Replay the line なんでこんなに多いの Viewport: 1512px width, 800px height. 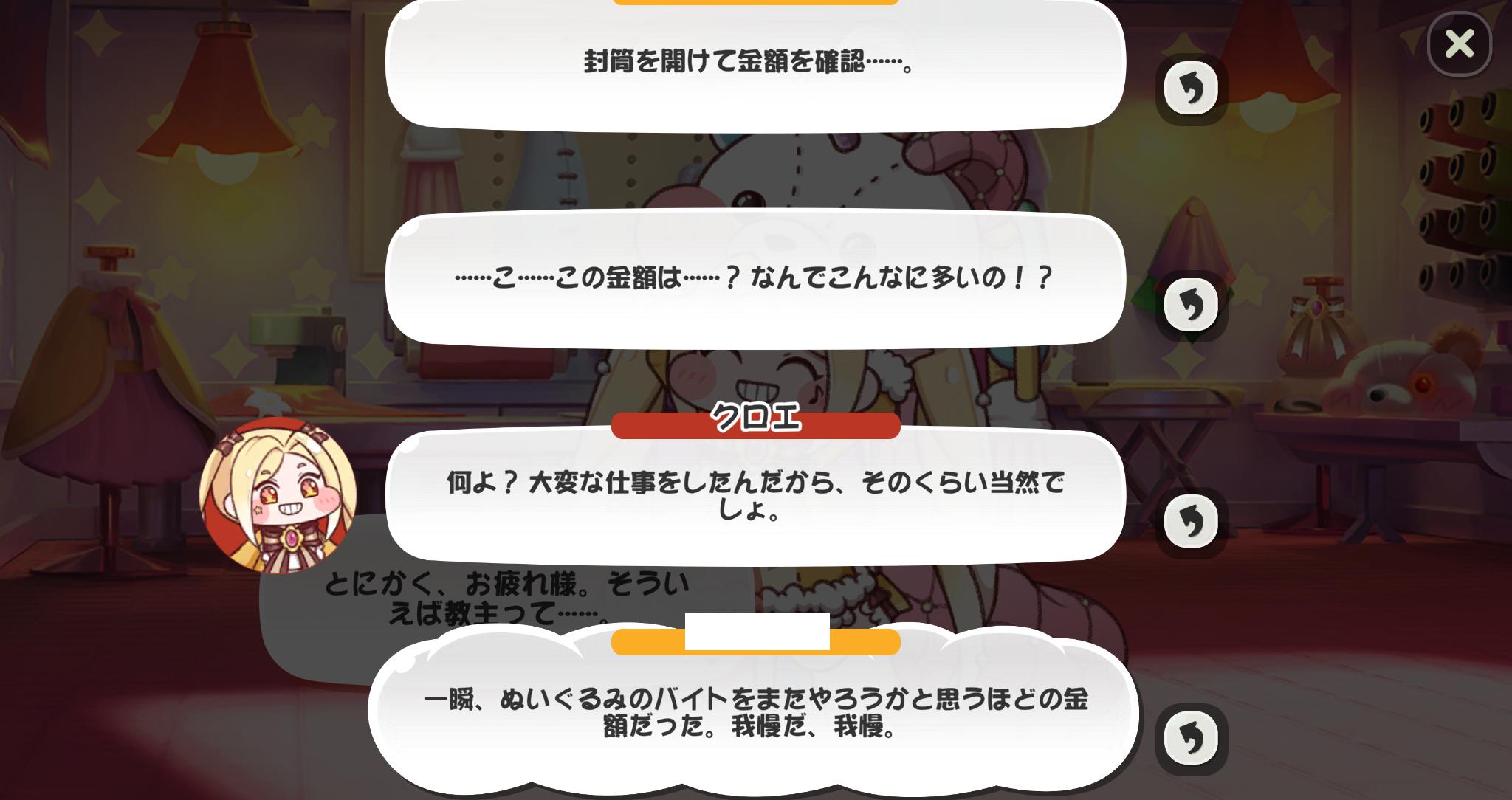pyautogui.click(x=1191, y=305)
